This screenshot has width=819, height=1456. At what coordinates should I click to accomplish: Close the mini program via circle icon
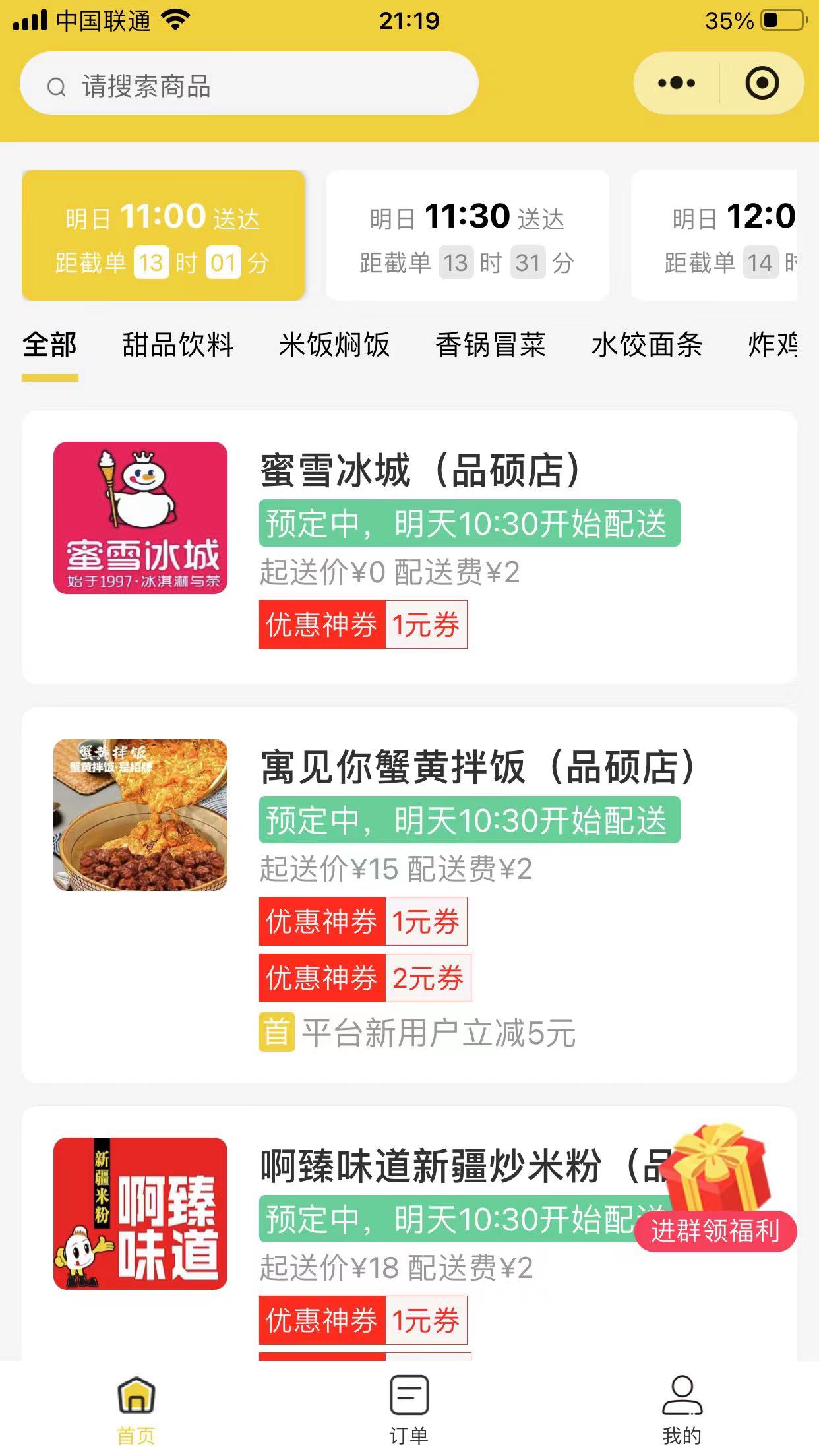(762, 84)
